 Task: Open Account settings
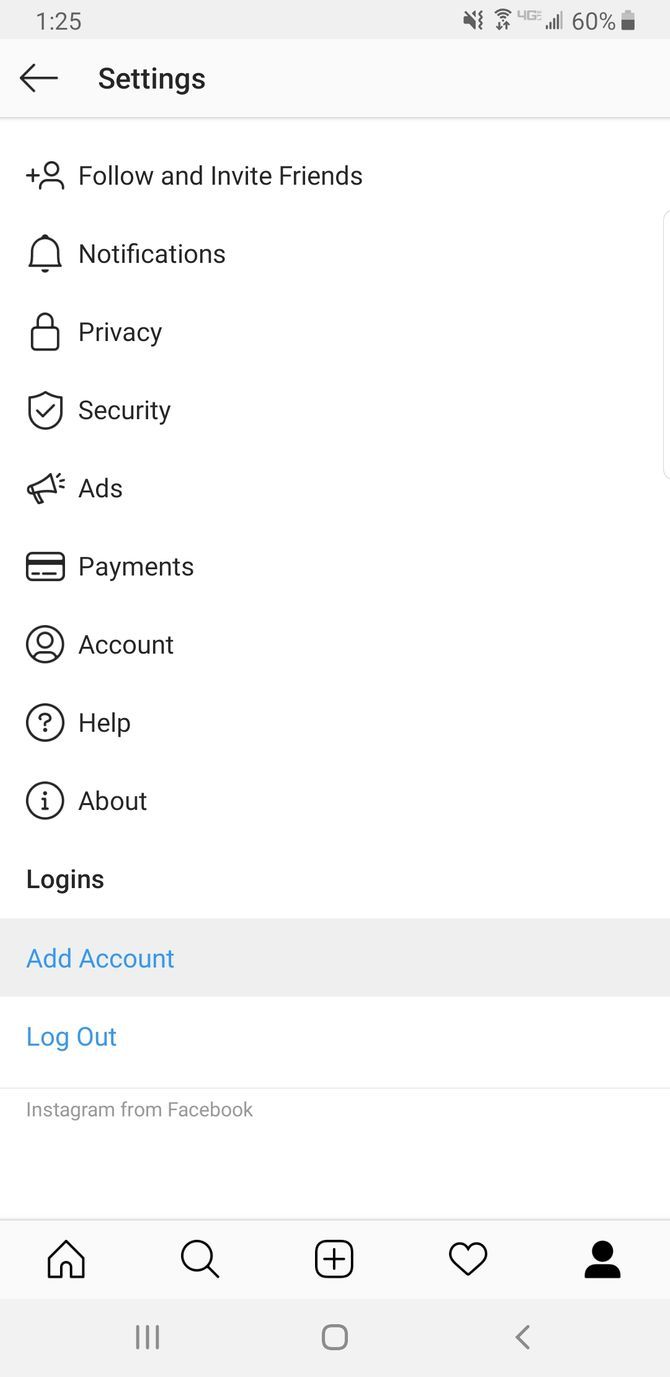126,644
